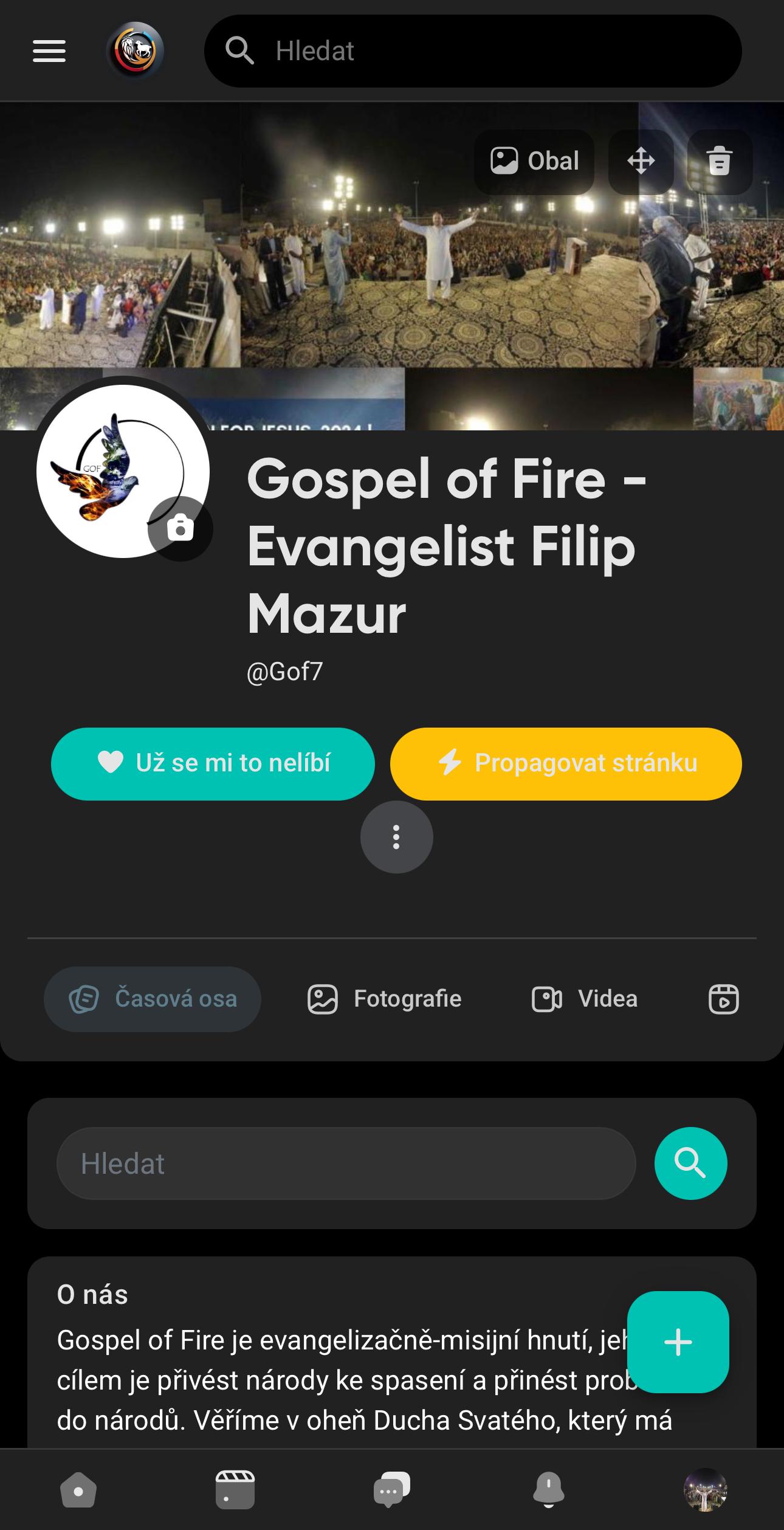784x1530 pixels.
Task: Go to home feed in bottom bar
Action: pos(78,1490)
